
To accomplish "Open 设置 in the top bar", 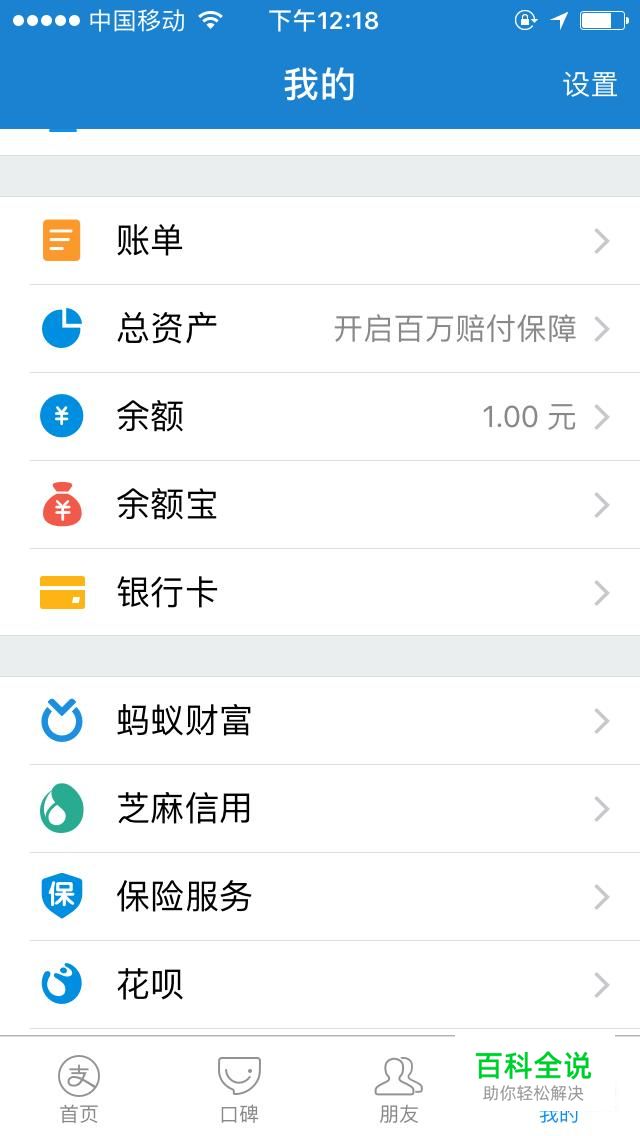I will 590,85.
